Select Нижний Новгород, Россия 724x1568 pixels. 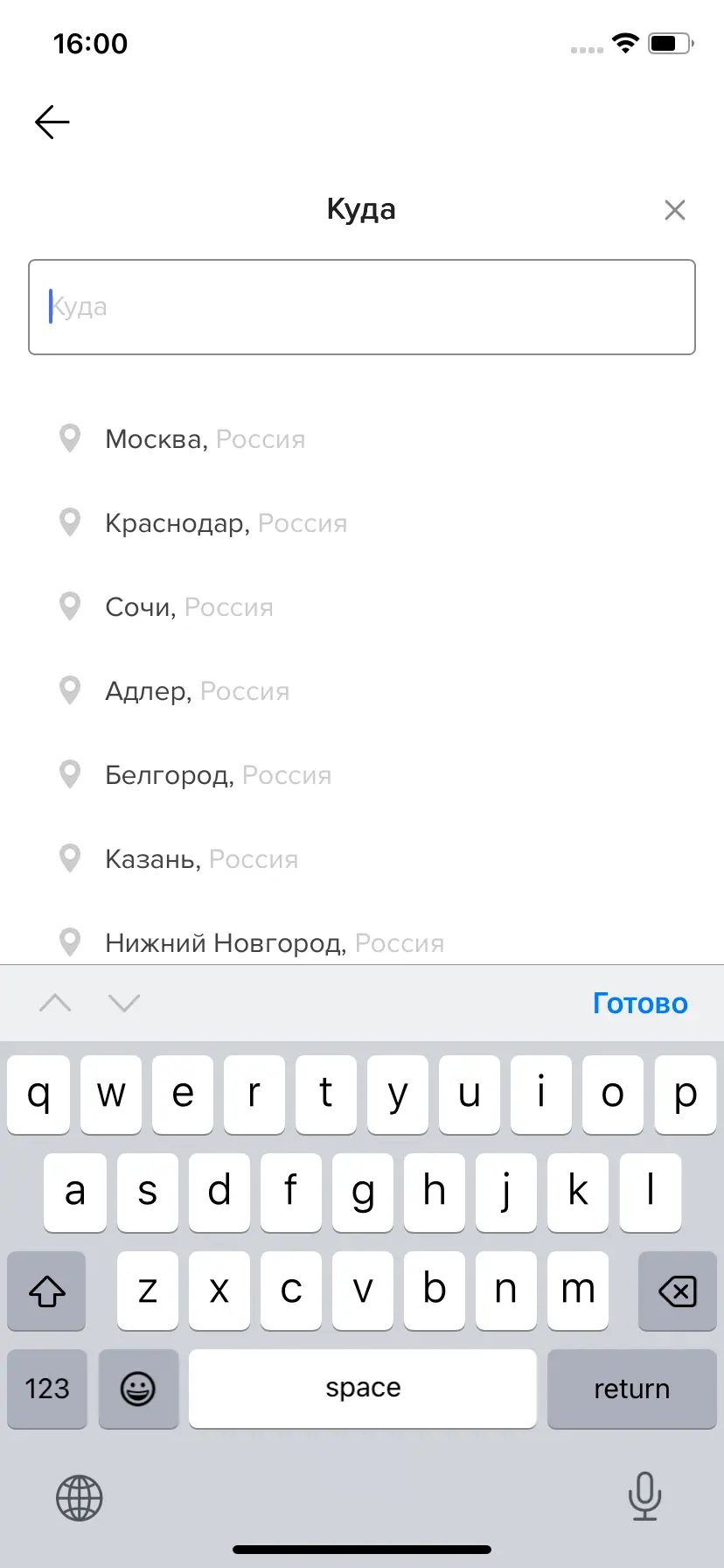click(274, 942)
